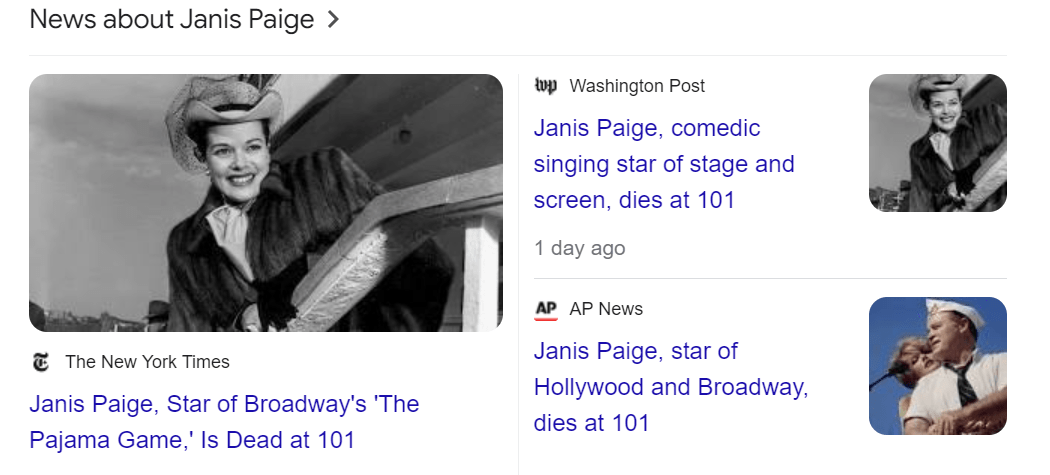Screen dimensions: 1050x475
Task: Open the New York Times Pajama Game article
Action: click(x=224, y=421)
